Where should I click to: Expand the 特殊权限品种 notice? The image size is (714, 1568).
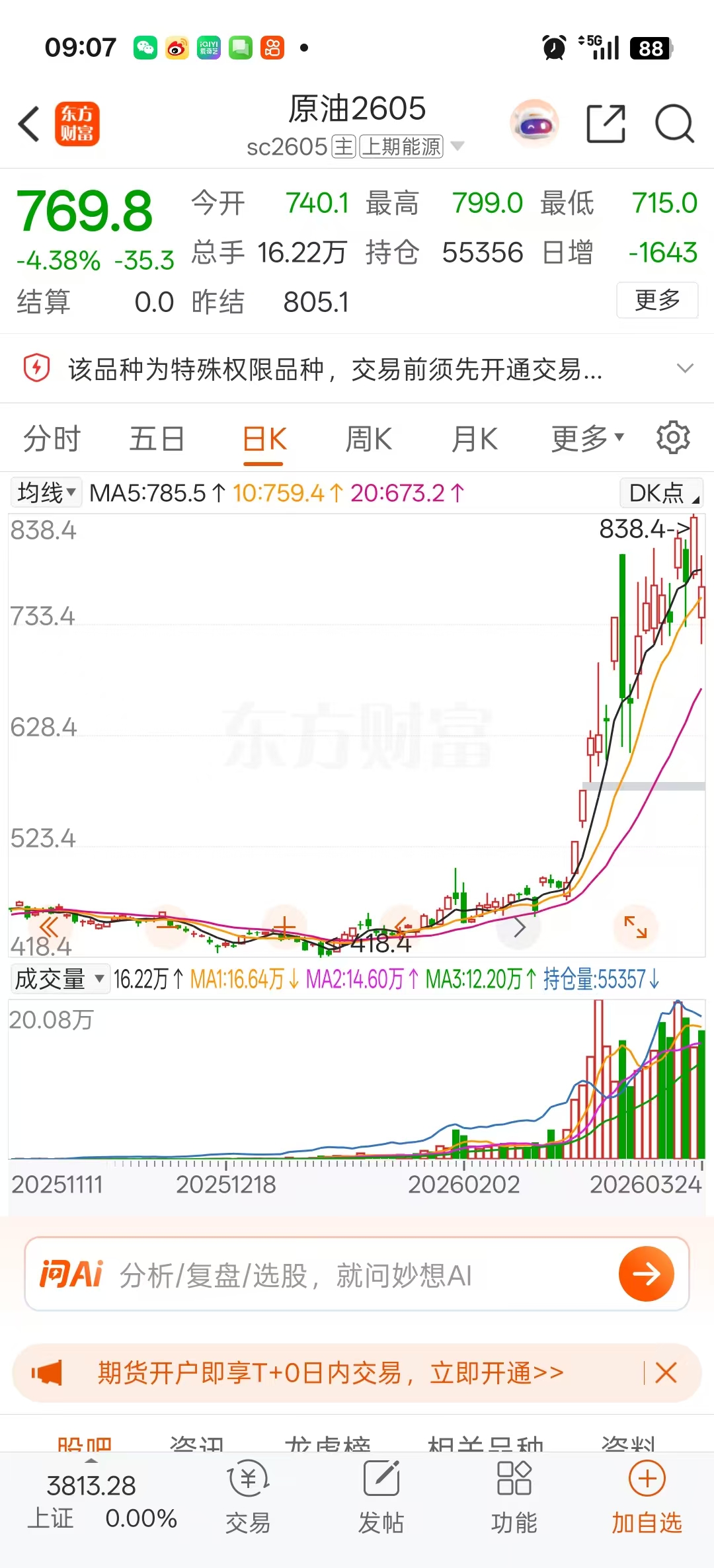685,369
